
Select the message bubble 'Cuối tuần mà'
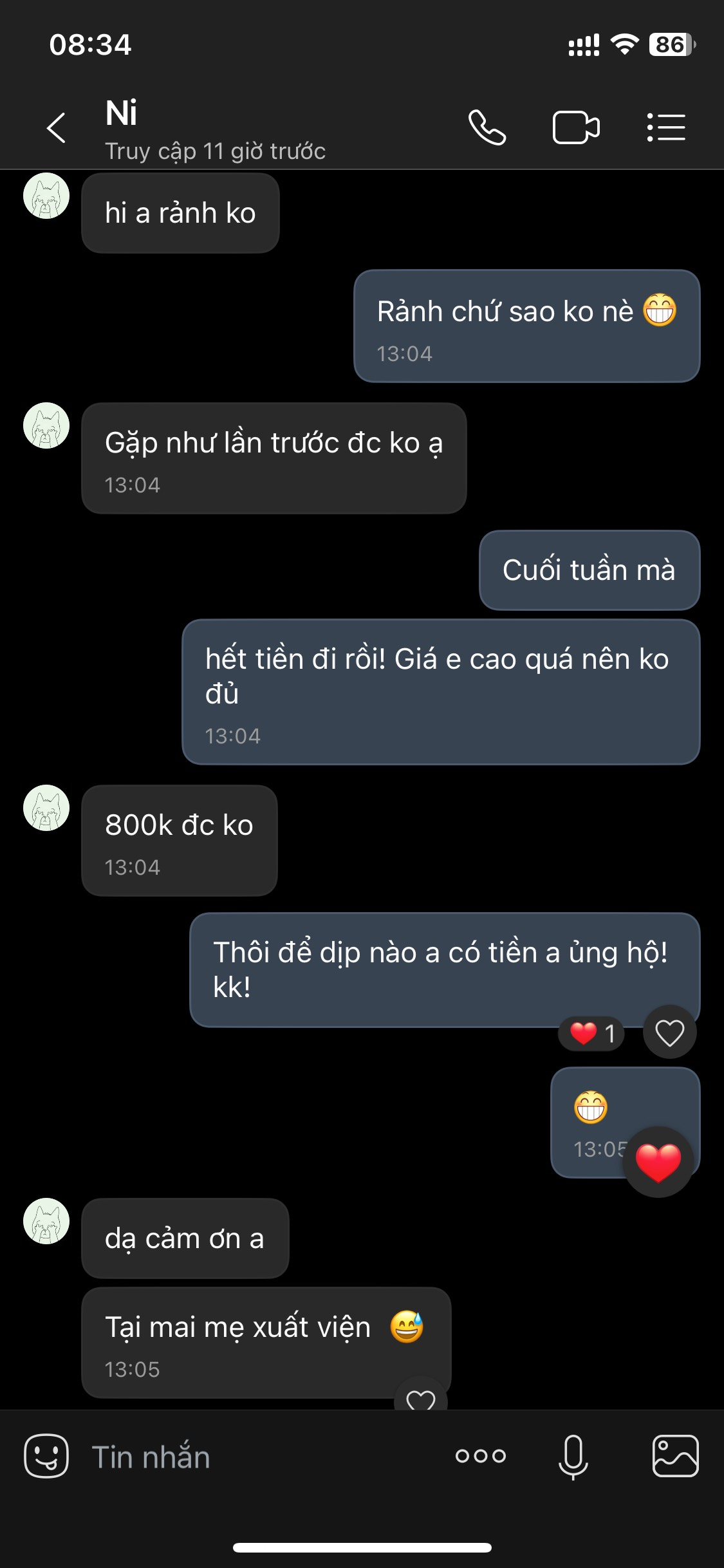coord(588,570)
